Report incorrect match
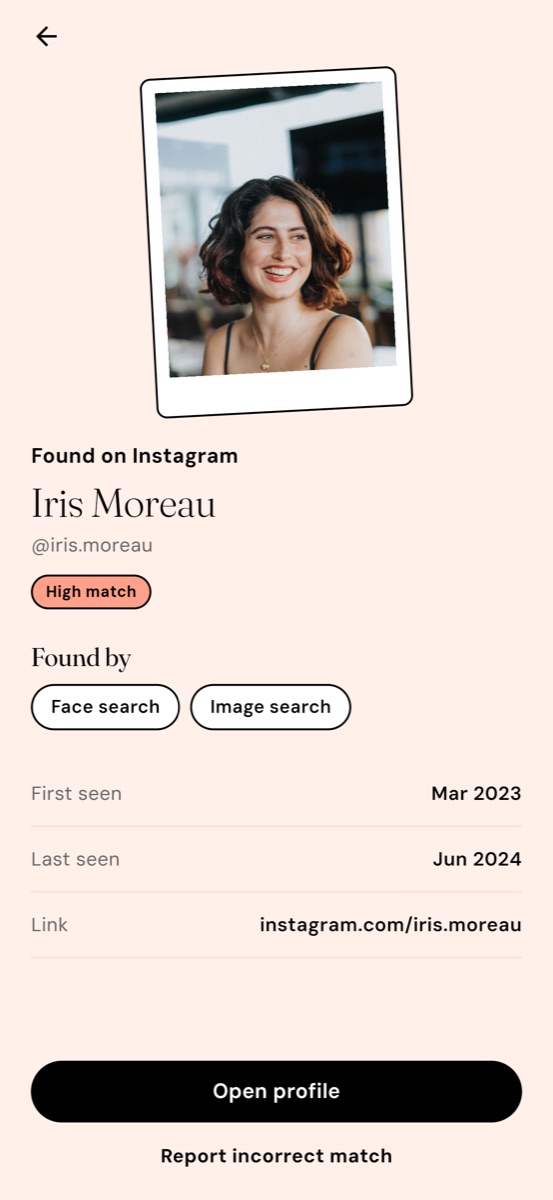The width and height of the screenshot is (553, 1200). [276, 1156]
